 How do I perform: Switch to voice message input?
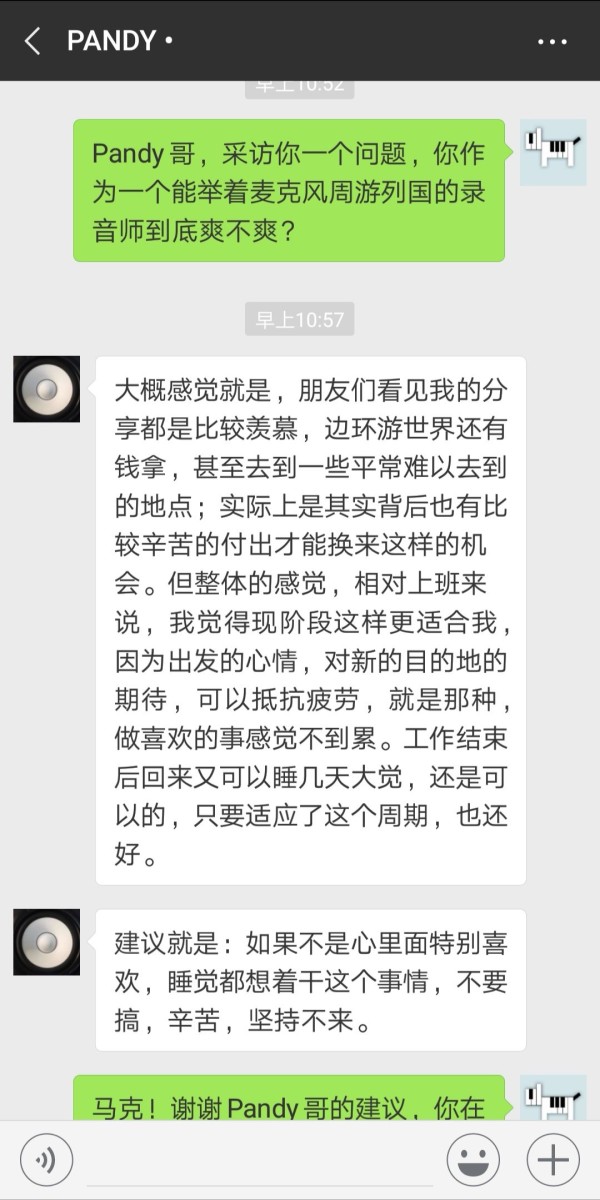point(46,1160)
